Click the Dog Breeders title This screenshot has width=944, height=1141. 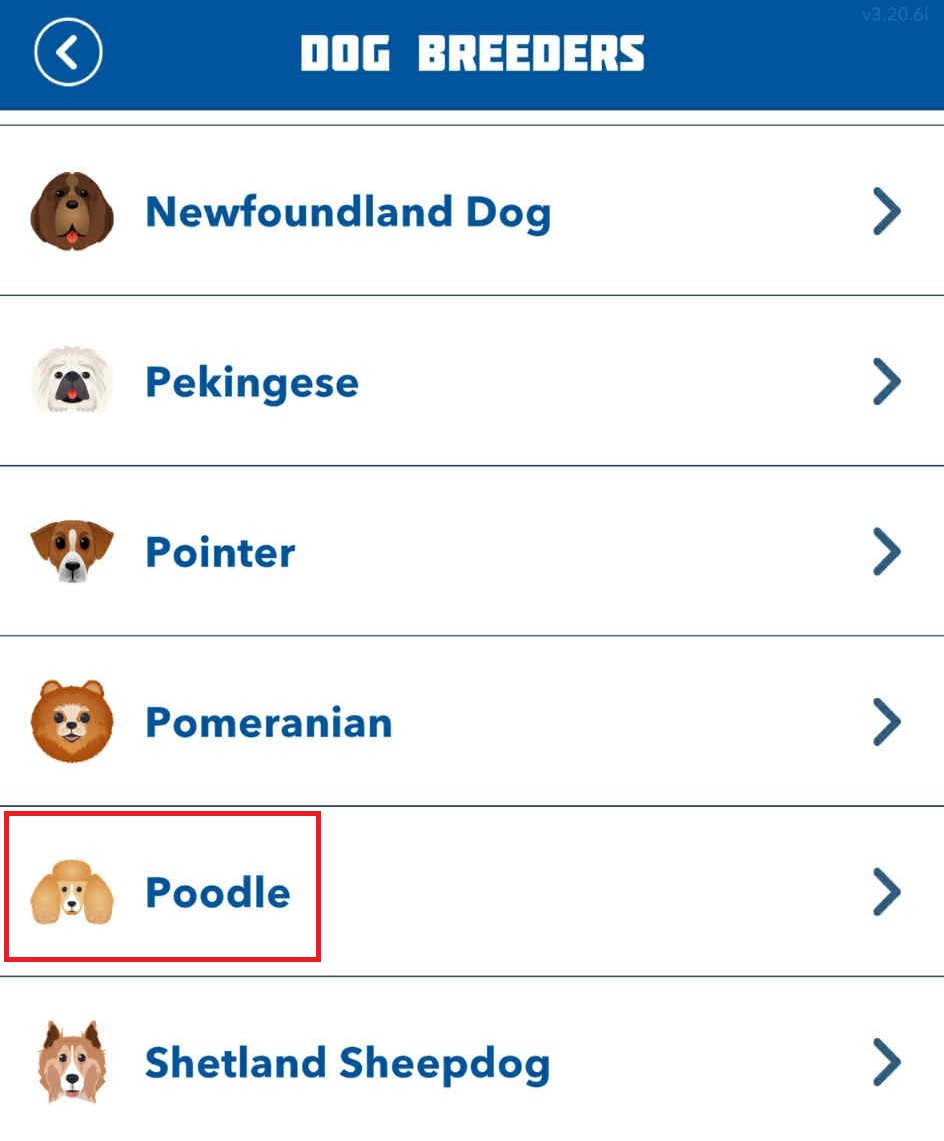pyautogui.click(x=472, y=54)
